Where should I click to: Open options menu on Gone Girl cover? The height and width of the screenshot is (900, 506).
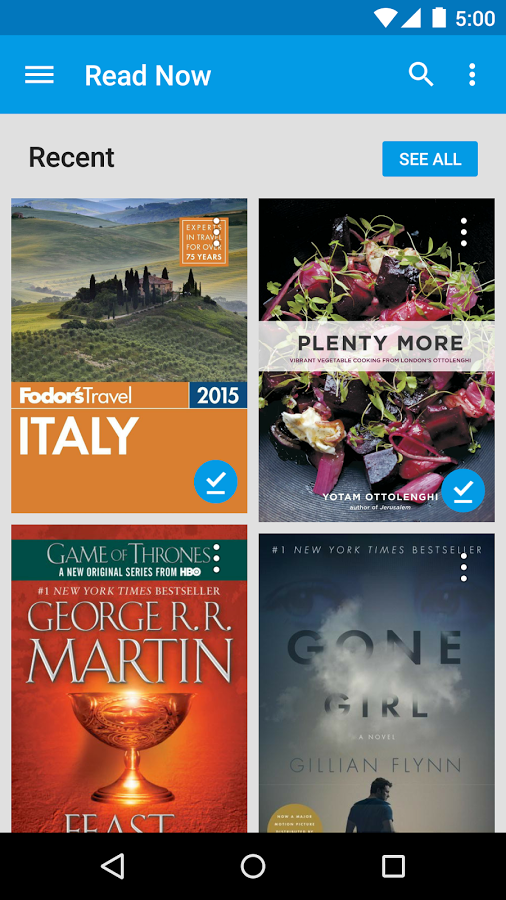point(464,567)
